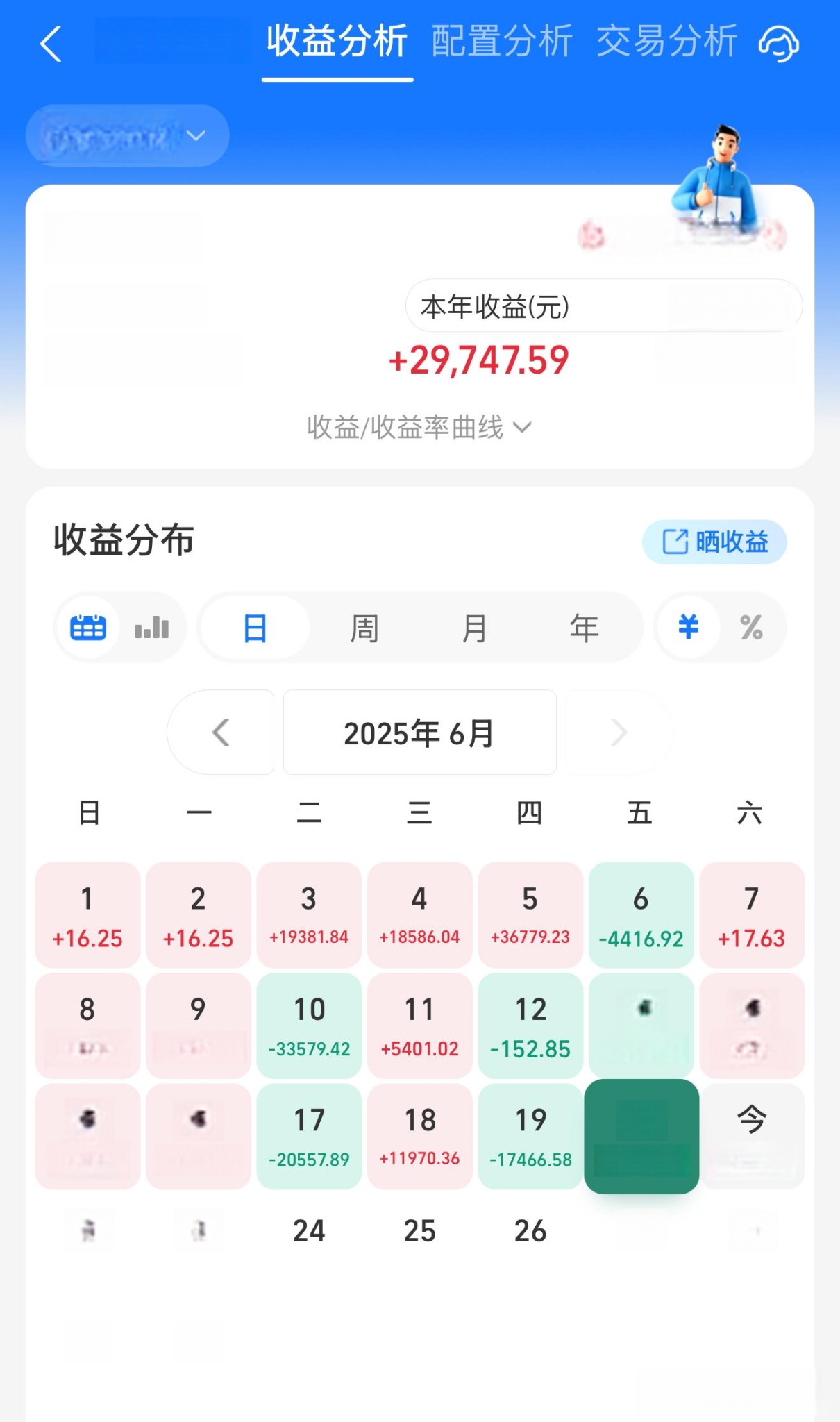
Task: Go to previous month
Action: coord(221,732)
